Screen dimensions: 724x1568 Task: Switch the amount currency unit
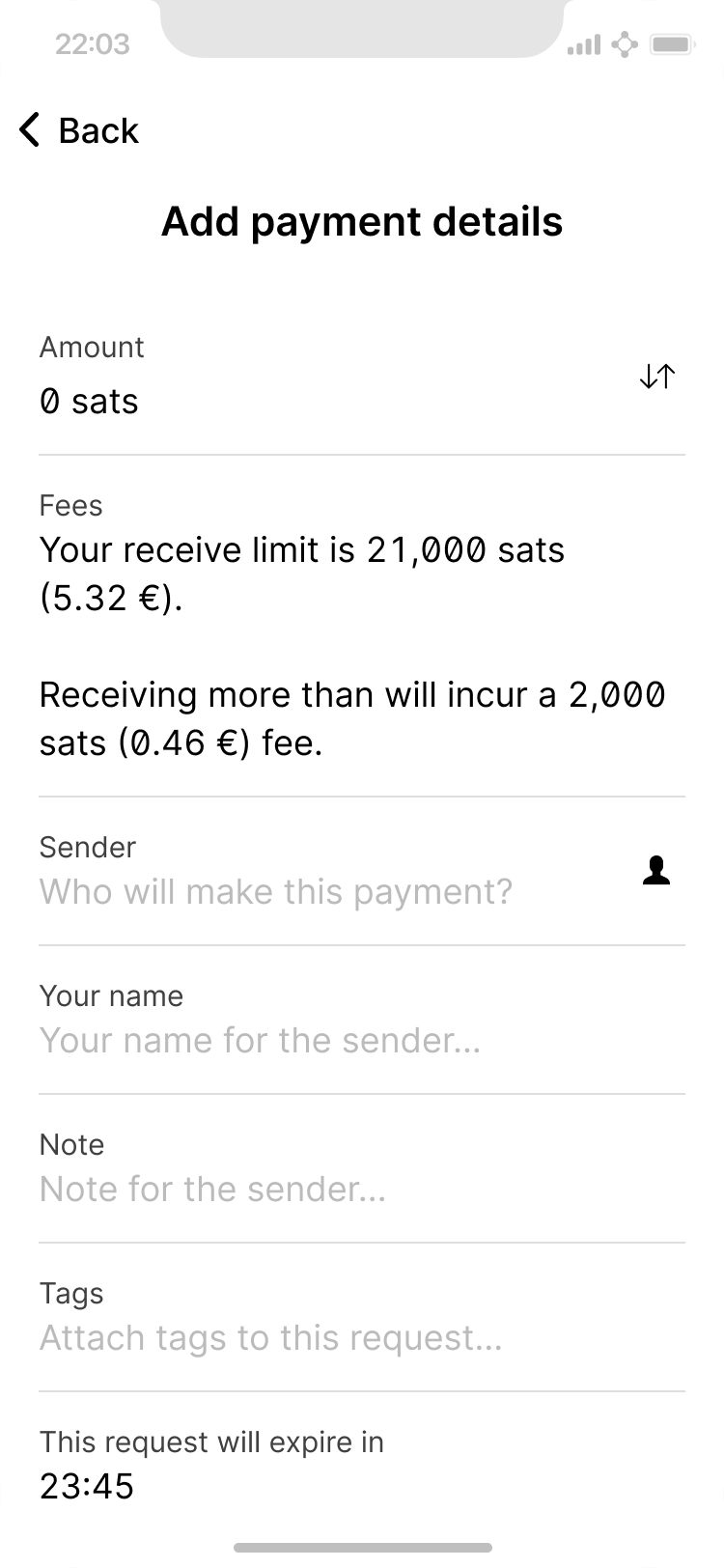[x=656, y=378]
